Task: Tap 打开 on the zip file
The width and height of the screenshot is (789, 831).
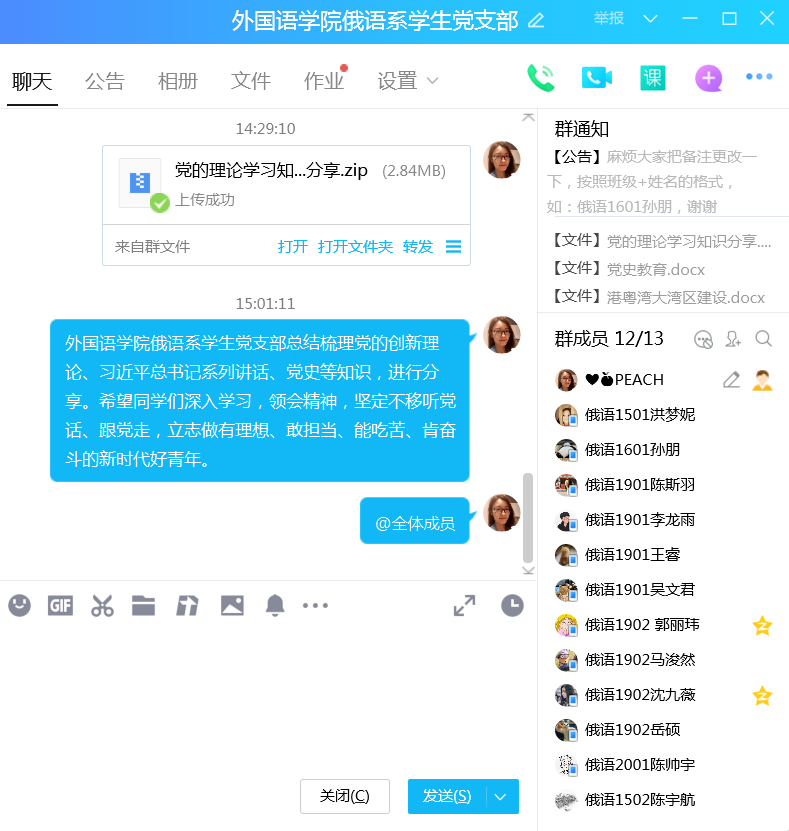Action: coord(292,247)
